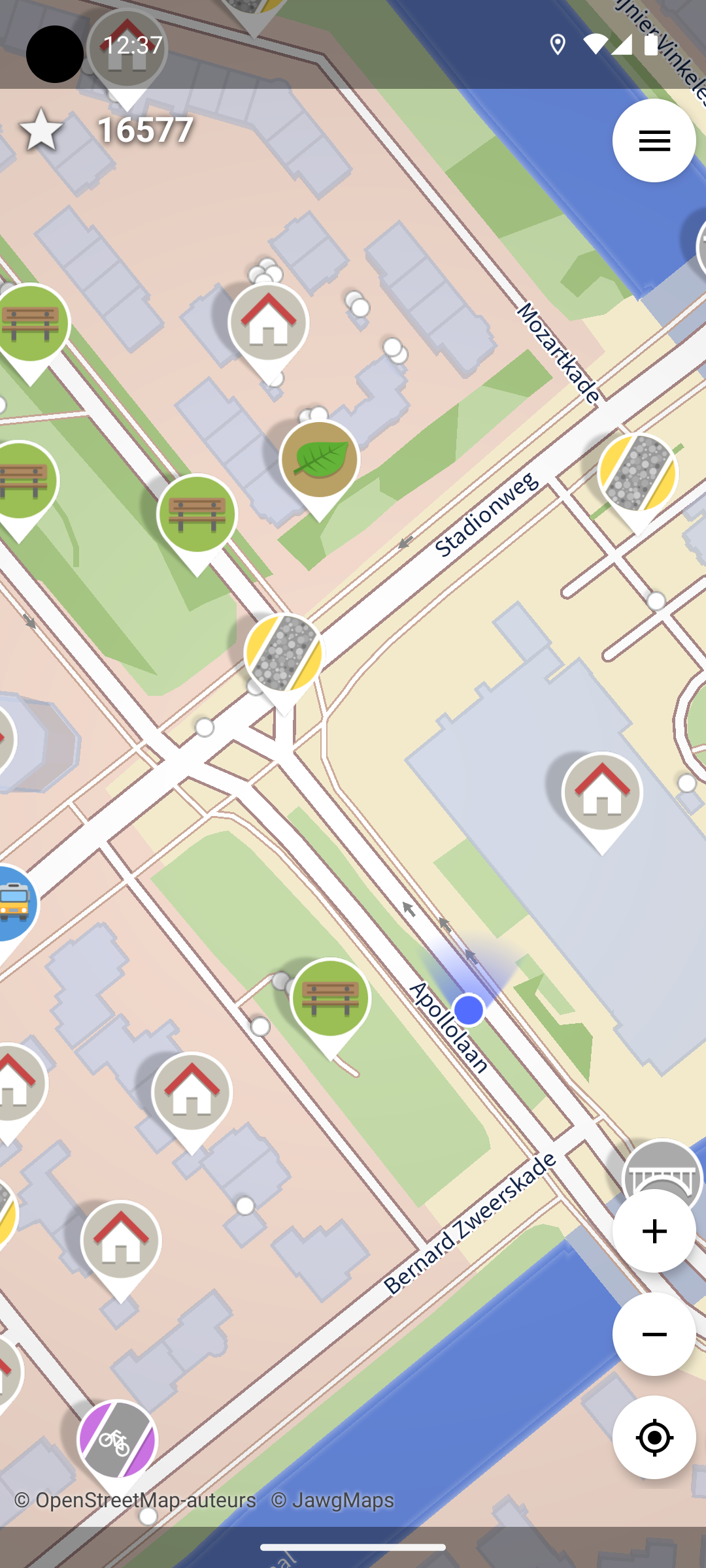Zoom out of the map

click(654, 1335)
